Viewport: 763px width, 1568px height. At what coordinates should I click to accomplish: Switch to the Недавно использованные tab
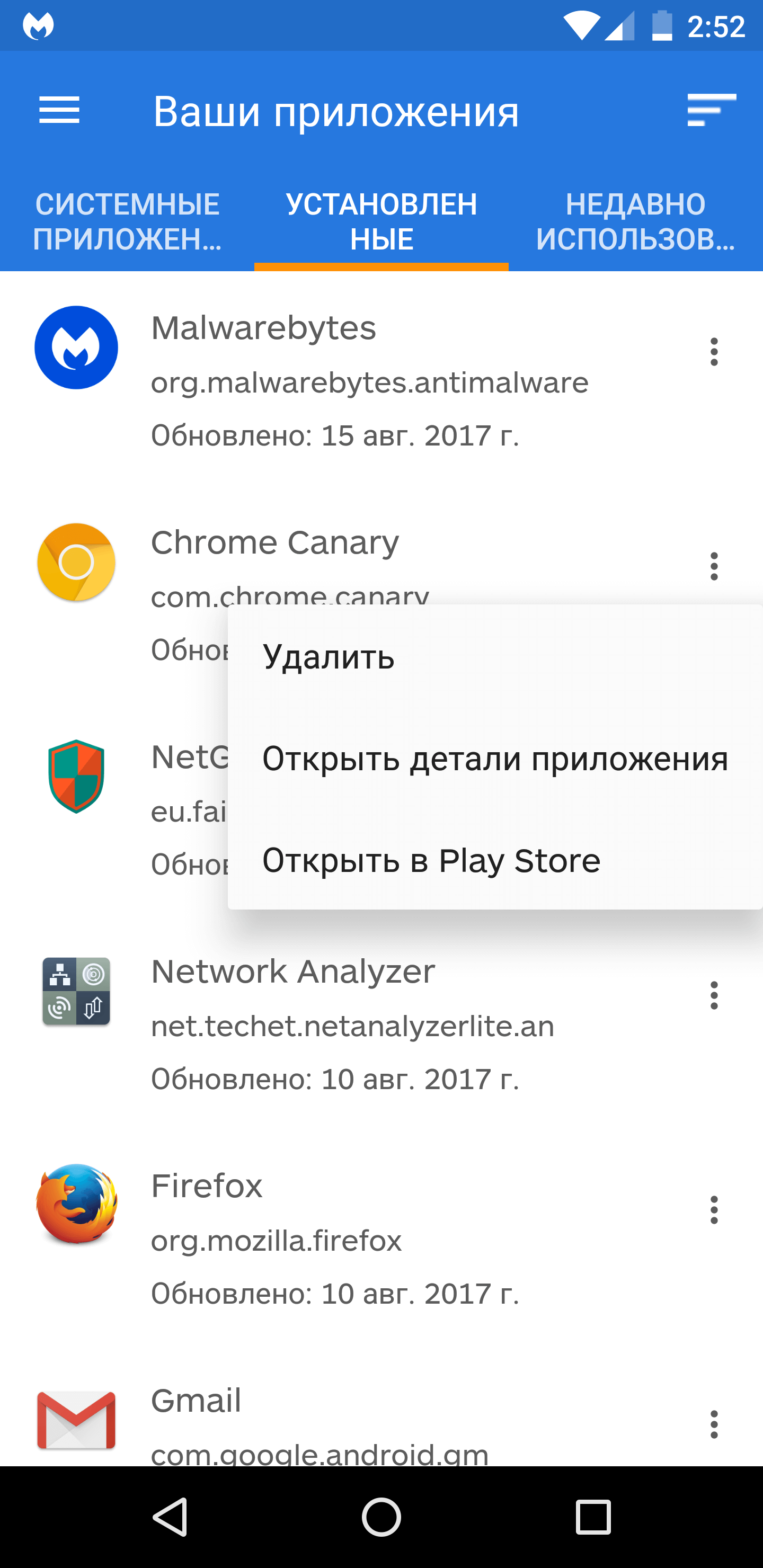click(x=635, y=221)
